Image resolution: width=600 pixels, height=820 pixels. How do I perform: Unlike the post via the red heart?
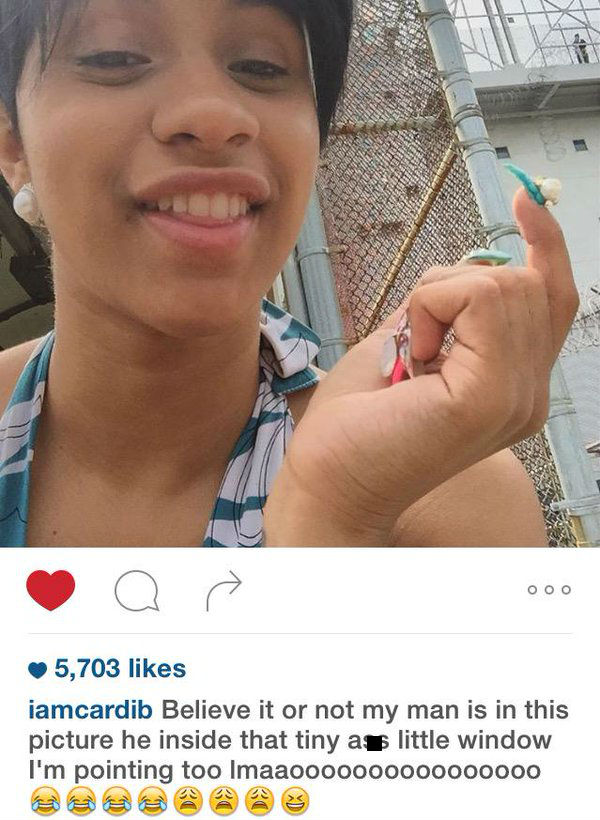point(50,590)
